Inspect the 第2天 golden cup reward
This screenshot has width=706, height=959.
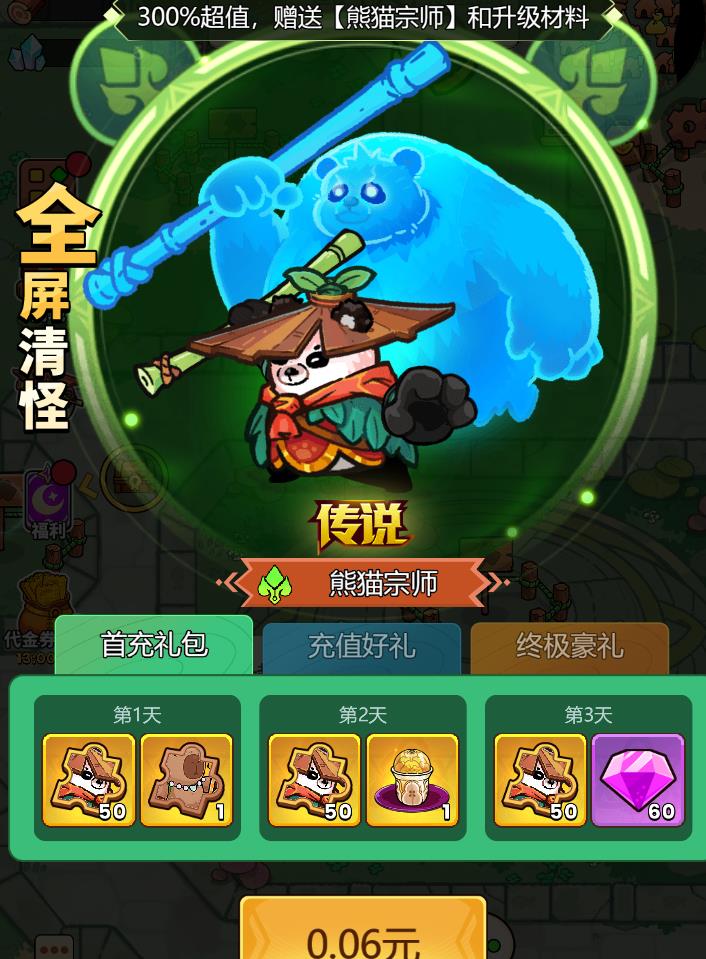point(412,780)
